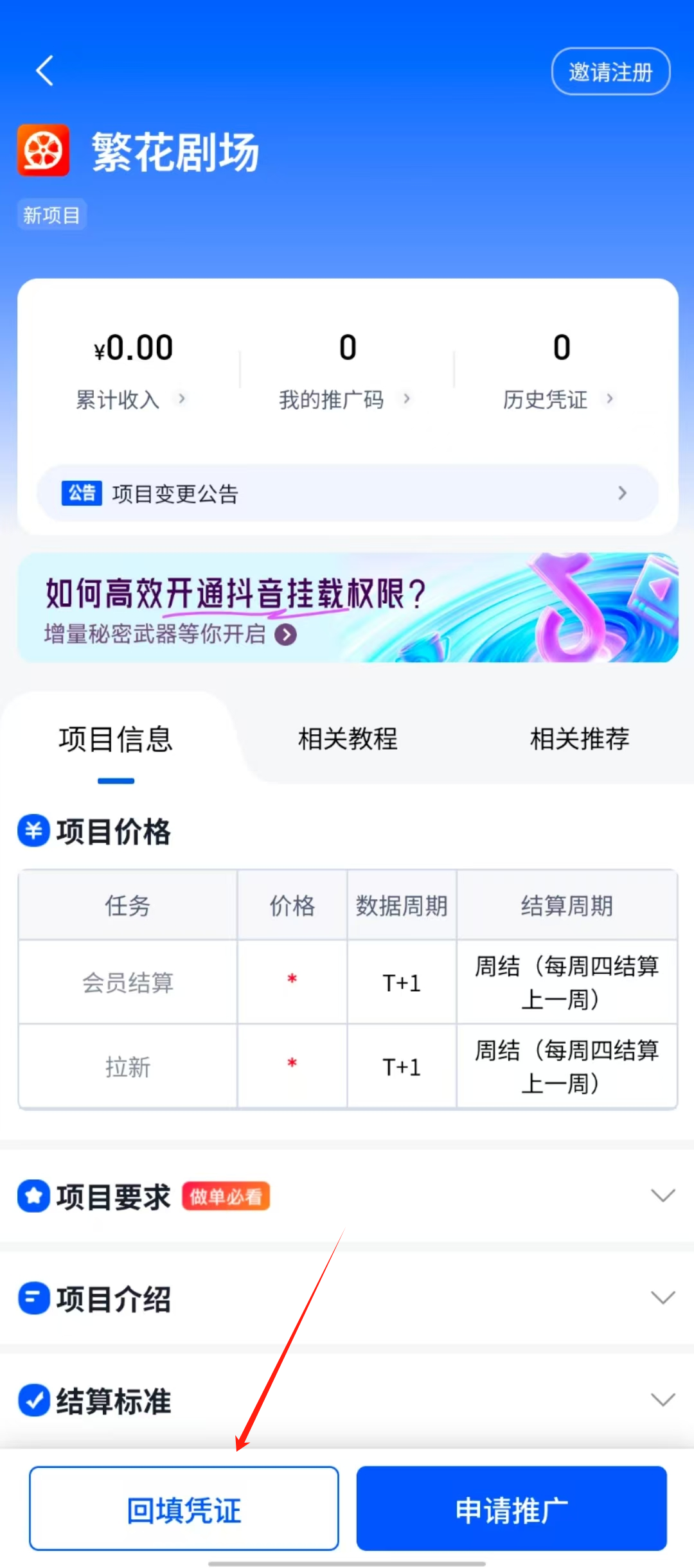Viewport: 694px width, 1568px height.
Task: Select the 项目信息 tab
Action: (116, 739)
